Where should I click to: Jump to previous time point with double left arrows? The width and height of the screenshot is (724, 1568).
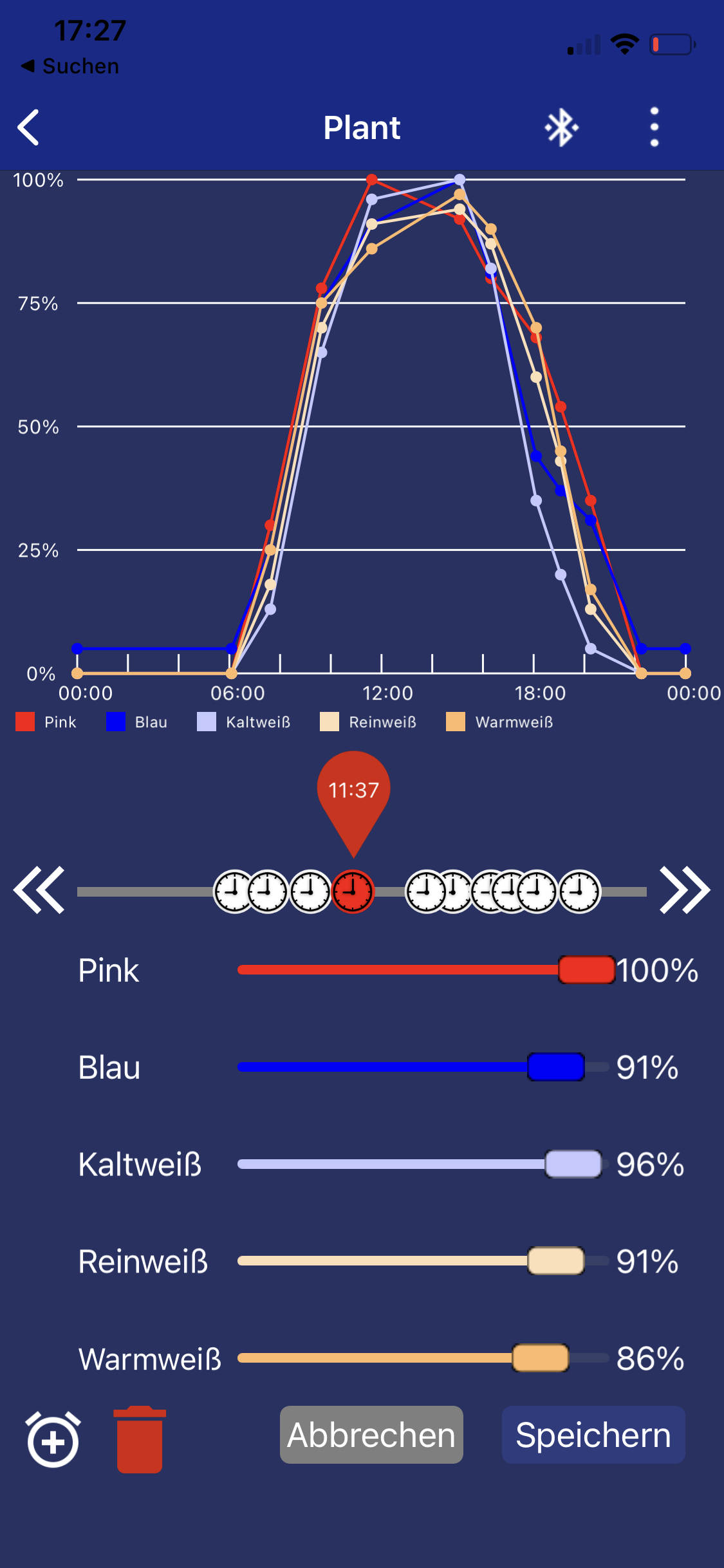point(39,890)
